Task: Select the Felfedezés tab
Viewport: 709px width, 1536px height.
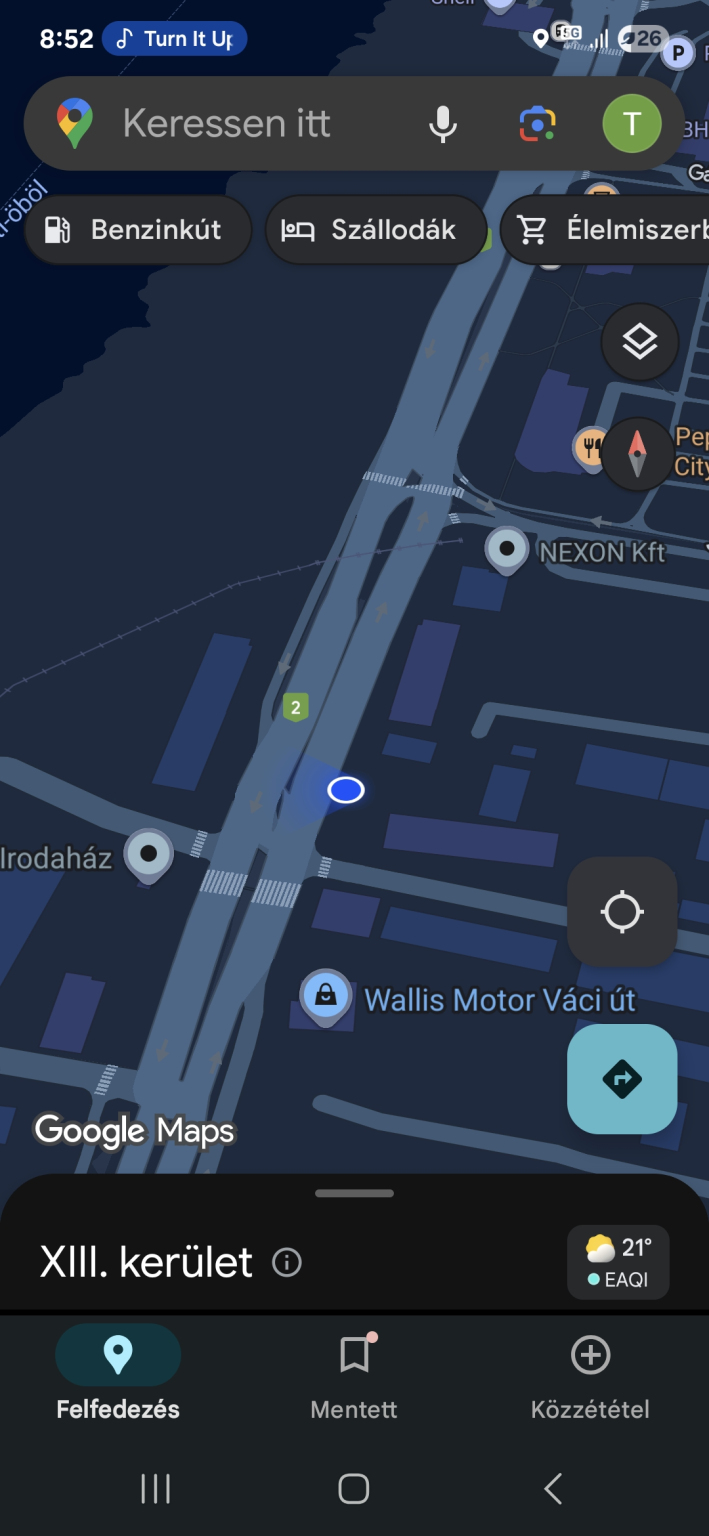Action: pos(118,1374)
